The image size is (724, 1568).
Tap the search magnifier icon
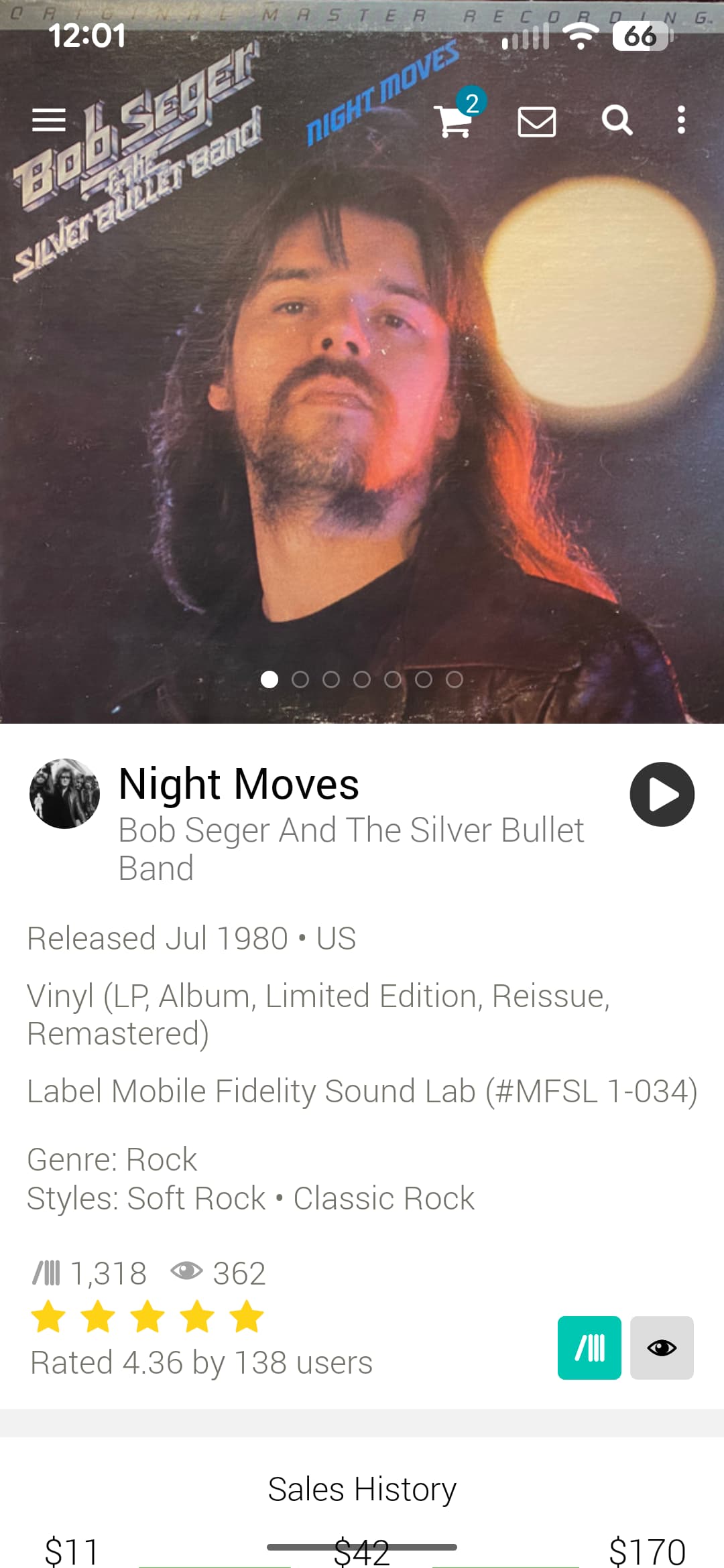[x=616, y=121]
